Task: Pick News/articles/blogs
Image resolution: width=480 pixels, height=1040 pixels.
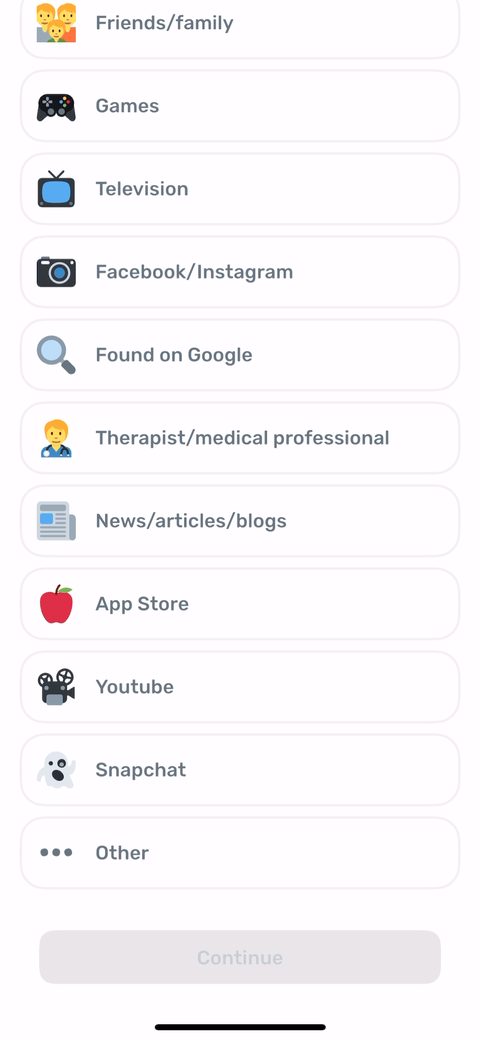Action: click(240, 521)
